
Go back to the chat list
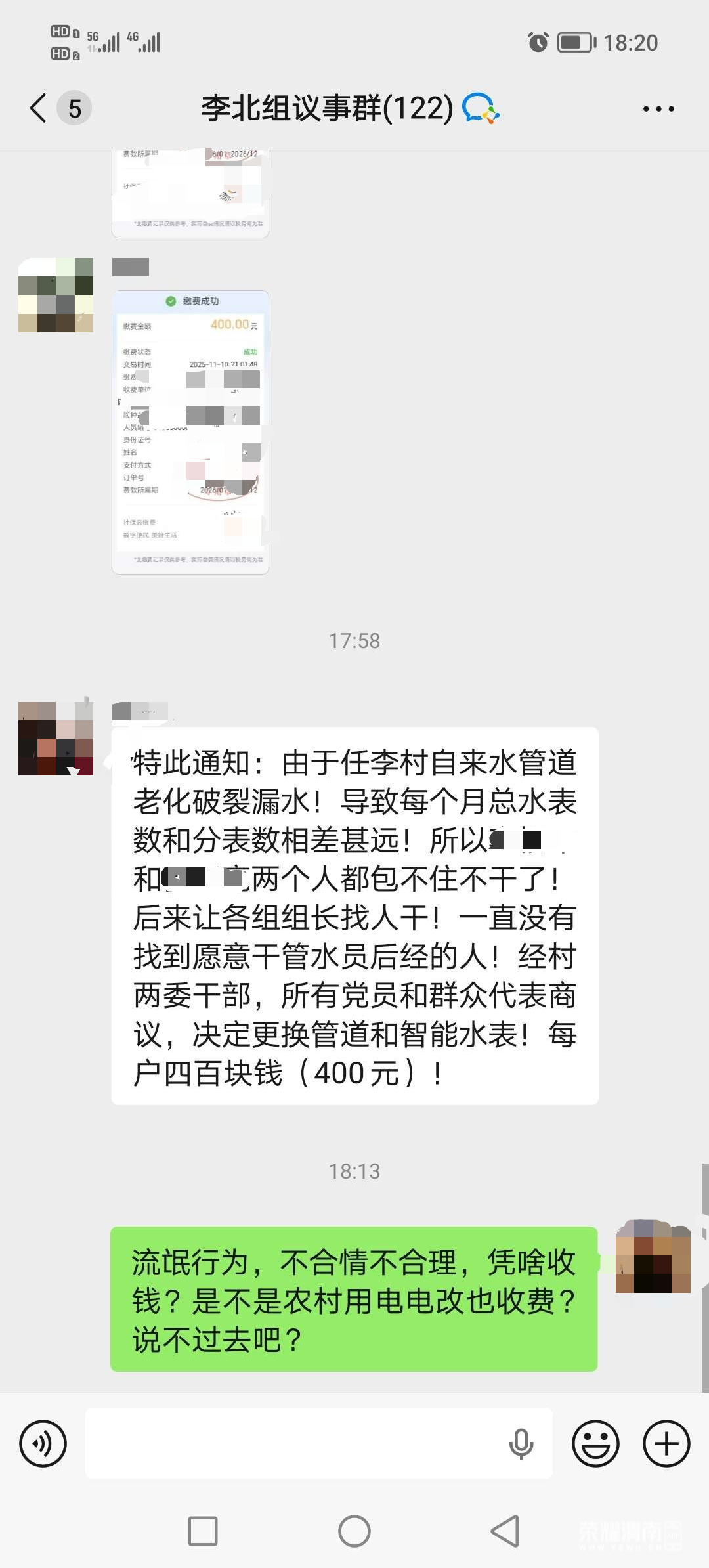coord(39,108)
